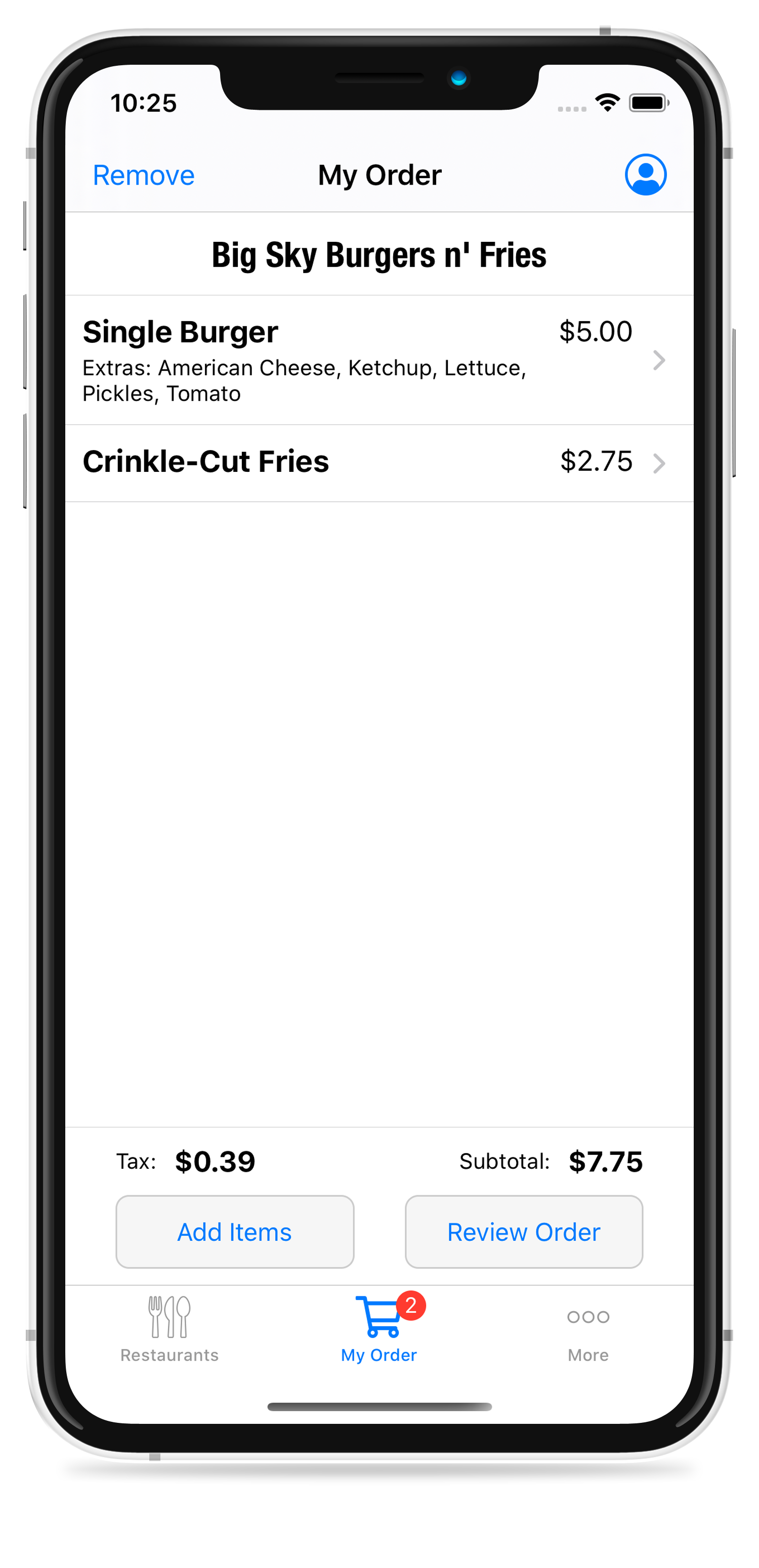This screenshot has width=759, height=1568.
Task: Select the My Order cart tab
Action: pos(379,1329)
